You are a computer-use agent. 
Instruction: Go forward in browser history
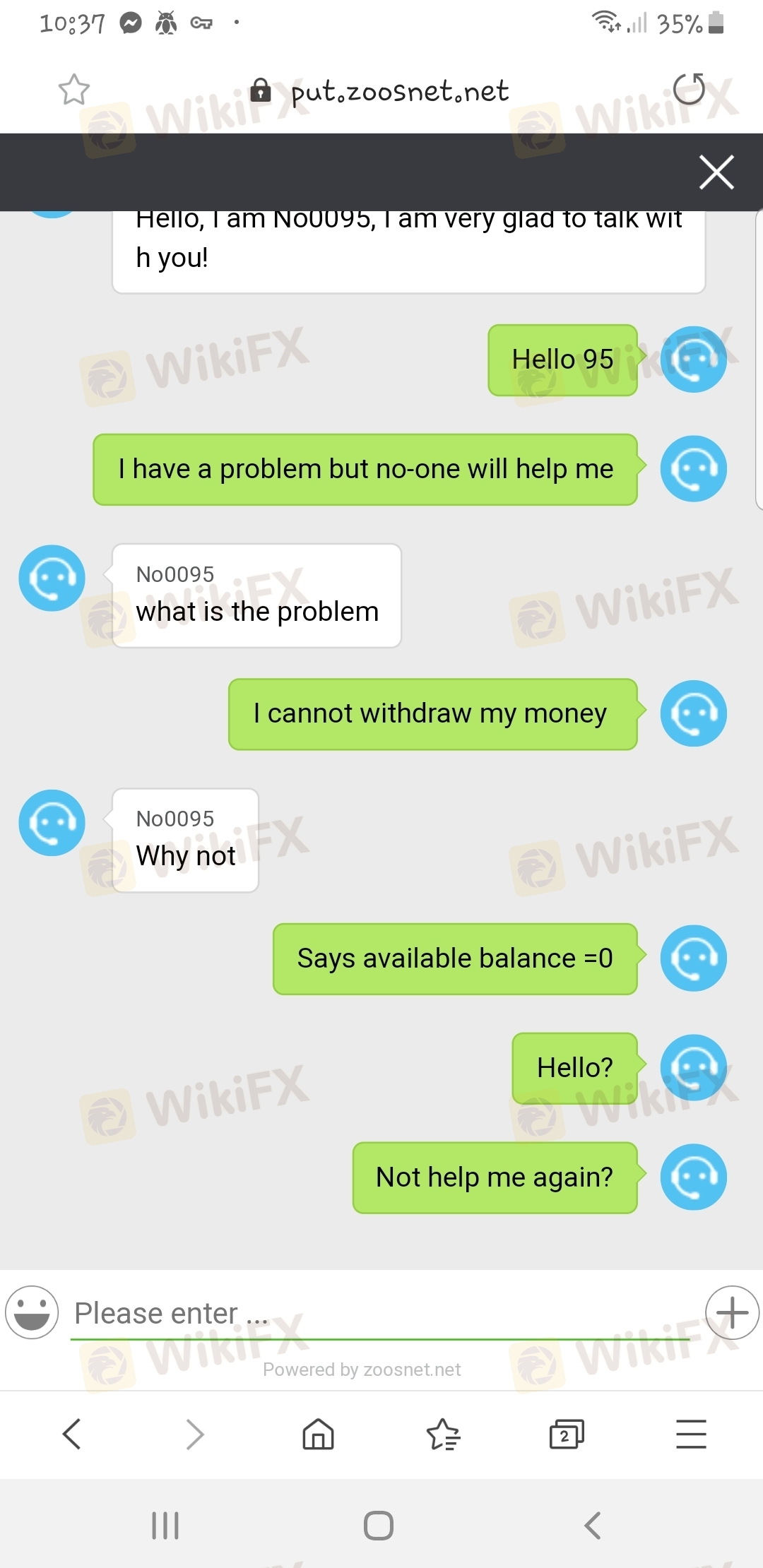(195, 1434)
